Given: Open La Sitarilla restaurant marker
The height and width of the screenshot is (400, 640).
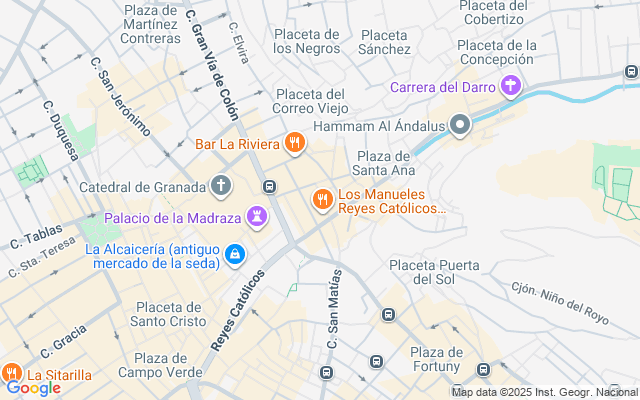Looking at the screenshot, I should (x=12, y=373).
